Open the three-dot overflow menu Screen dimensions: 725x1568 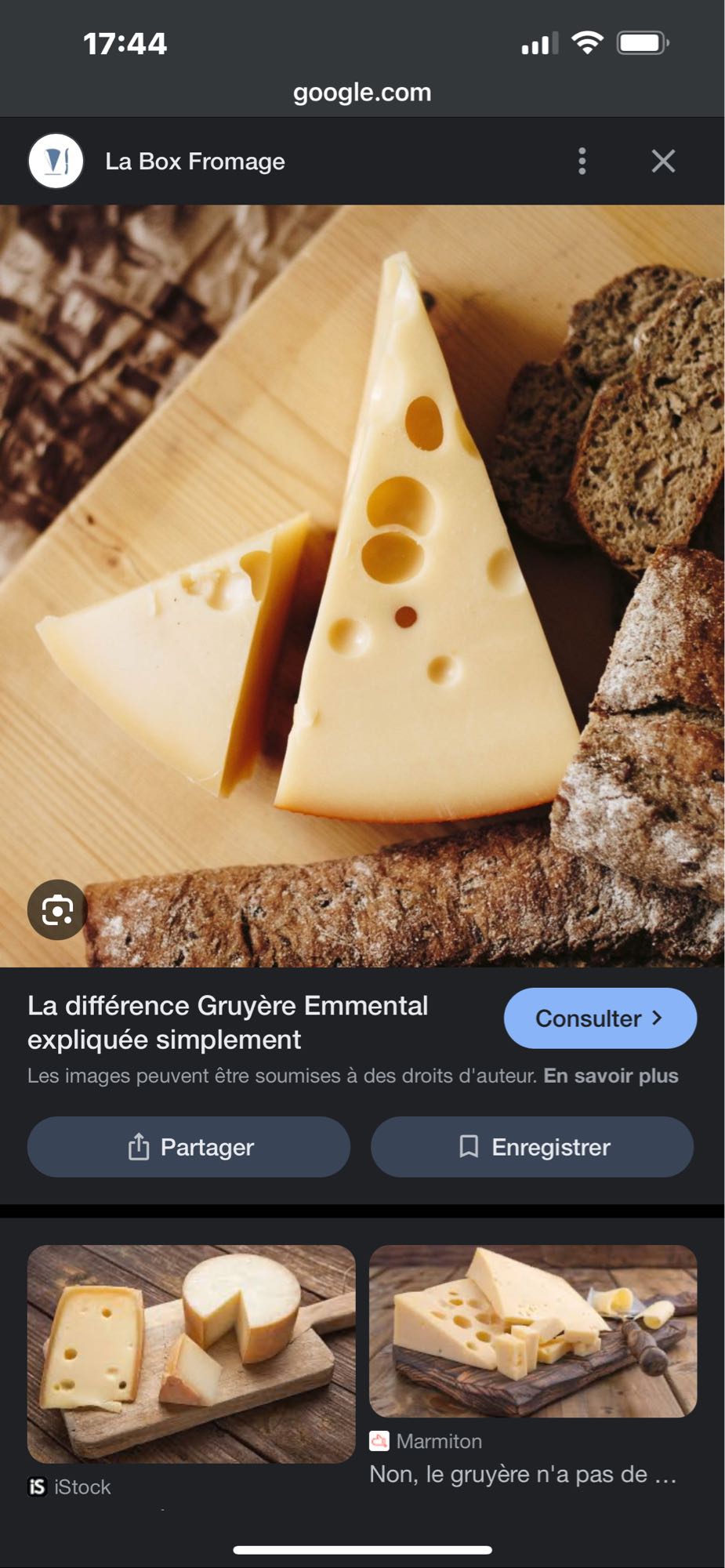point(582,161)
